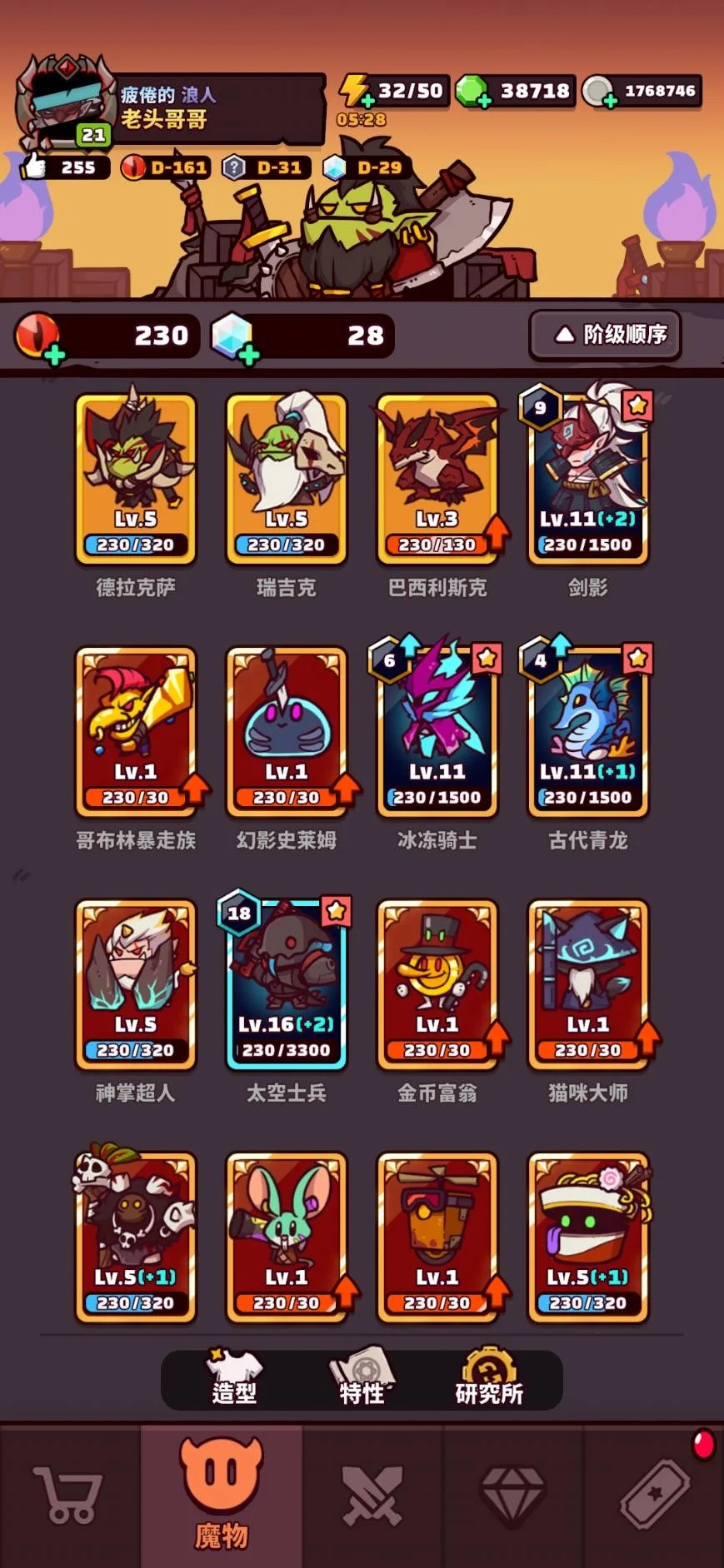Open the 研究所 research lab
Image resolution: width=724 pixels, height=1568 pixels.
[x=489, y=1379]
